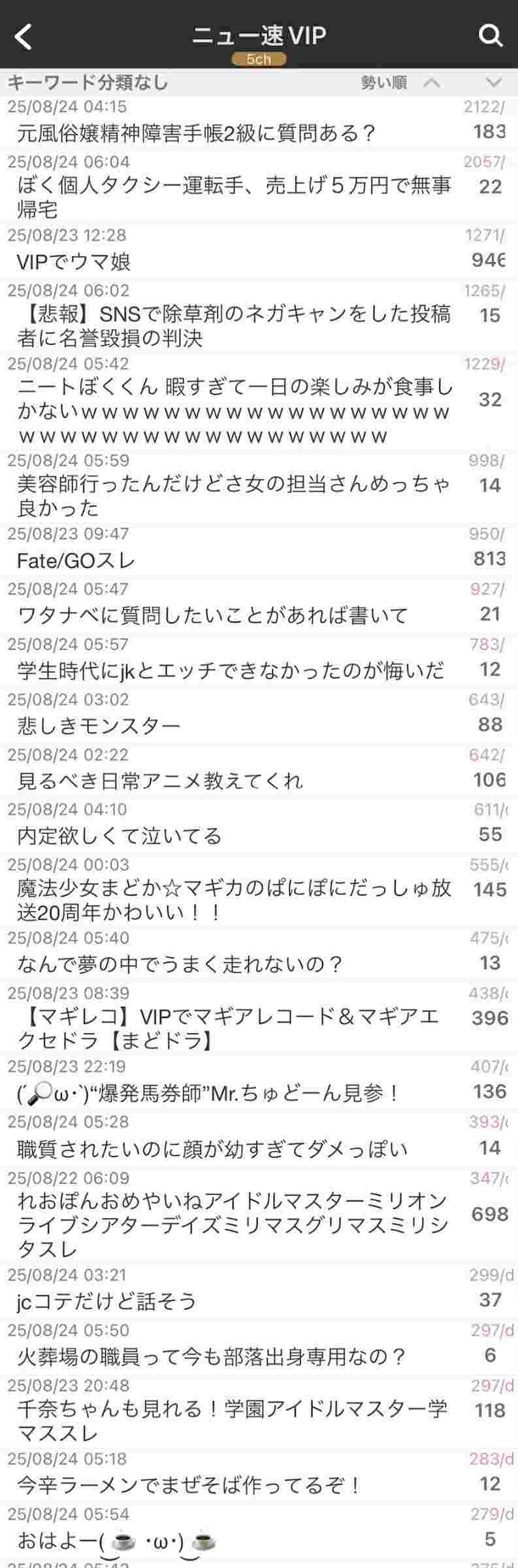Open the search magnifier icon
This screenshot has width=518, height=1568.
point(490,35)
